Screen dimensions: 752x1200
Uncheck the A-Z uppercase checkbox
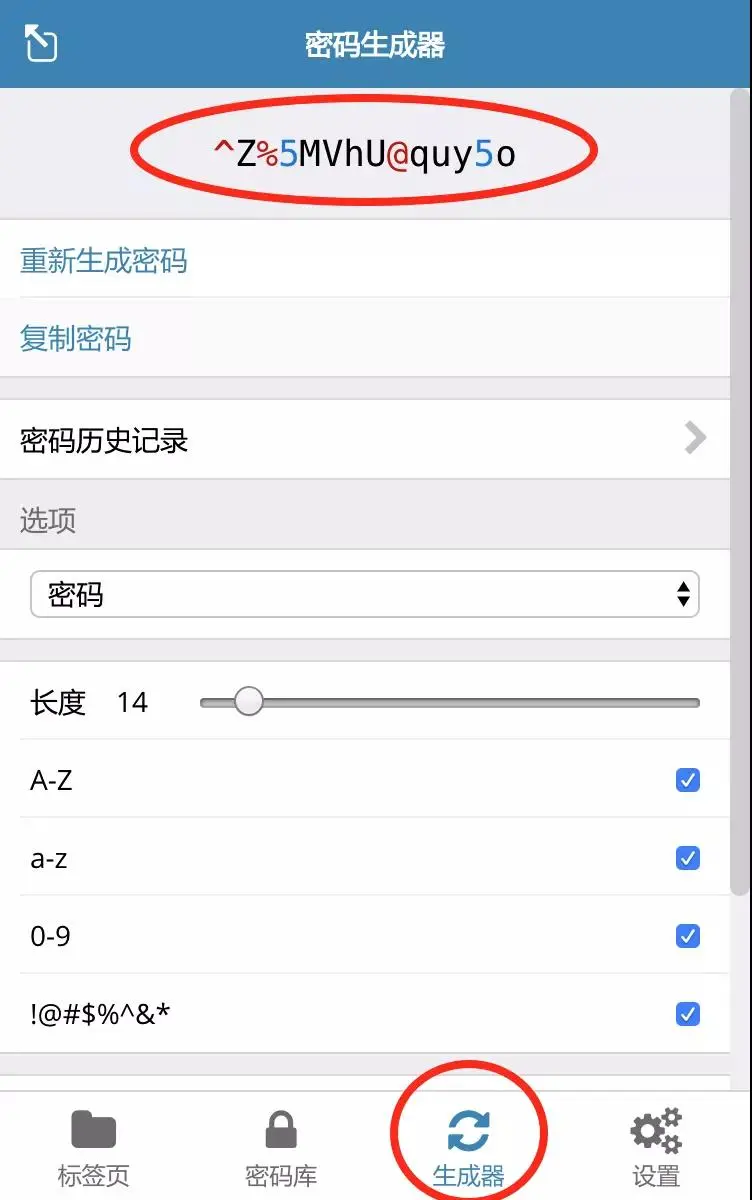click(x=687, y=780)
